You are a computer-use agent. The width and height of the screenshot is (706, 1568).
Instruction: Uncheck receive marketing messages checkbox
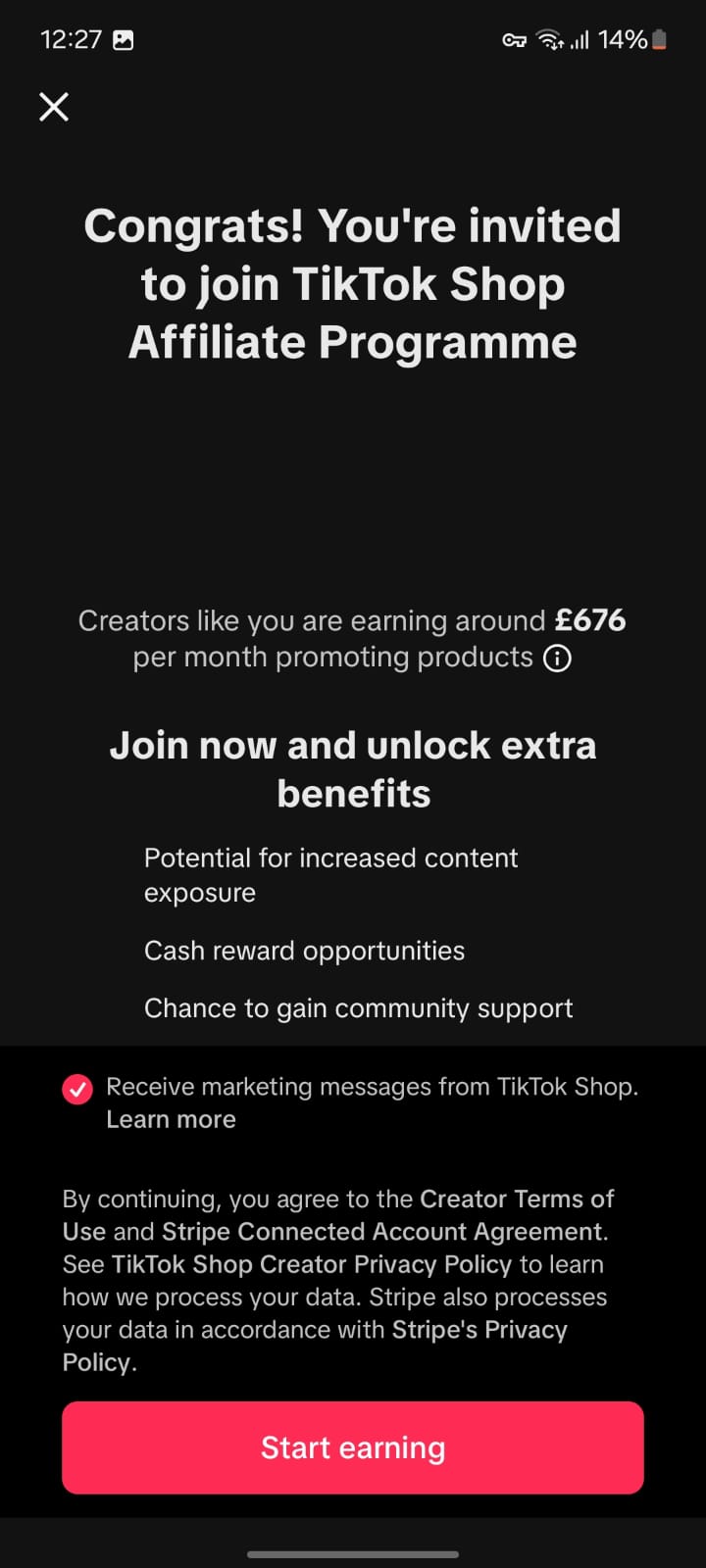click(x=77, y=1089)
